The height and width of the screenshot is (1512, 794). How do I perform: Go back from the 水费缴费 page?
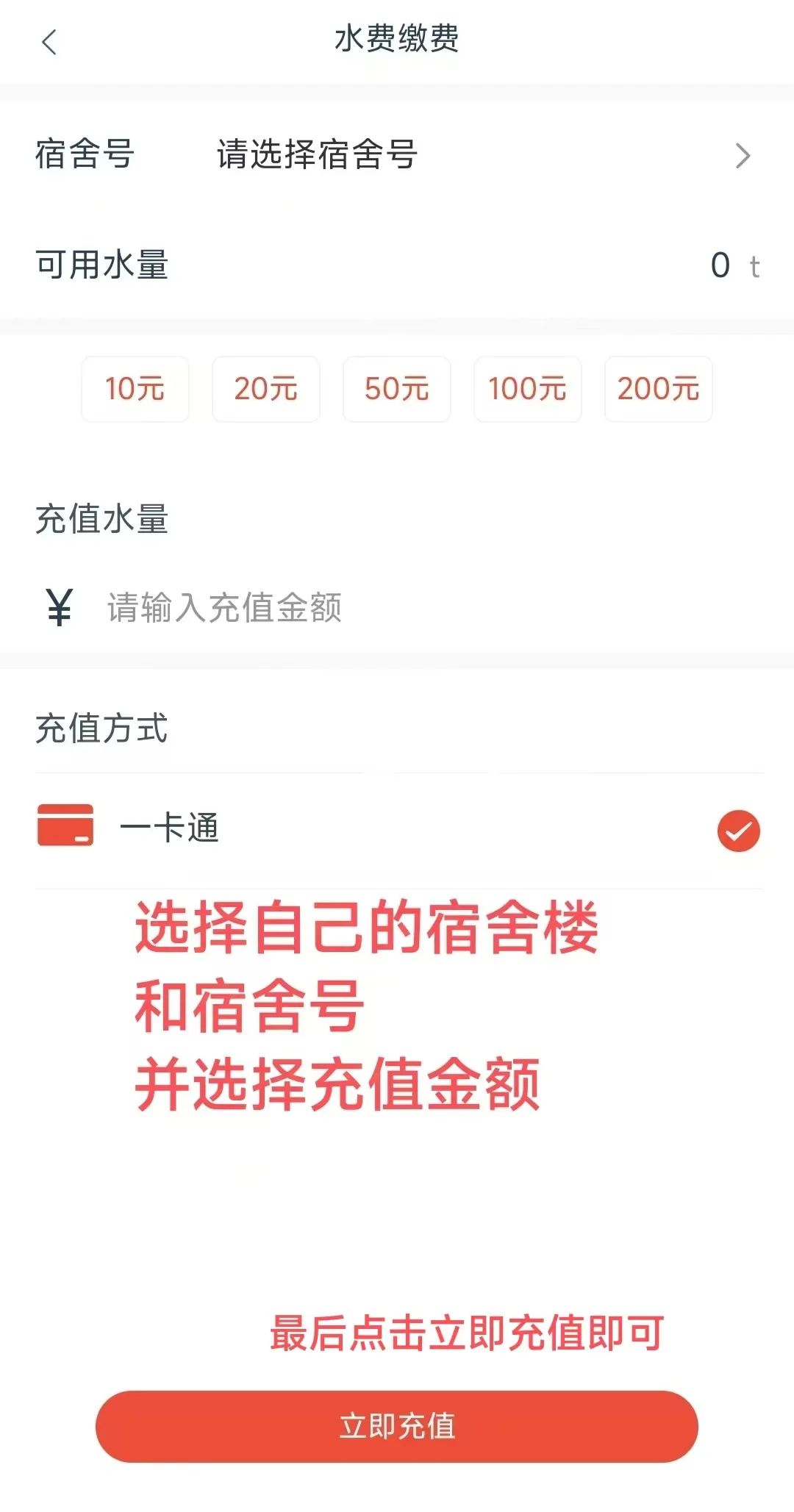(49, 42)
